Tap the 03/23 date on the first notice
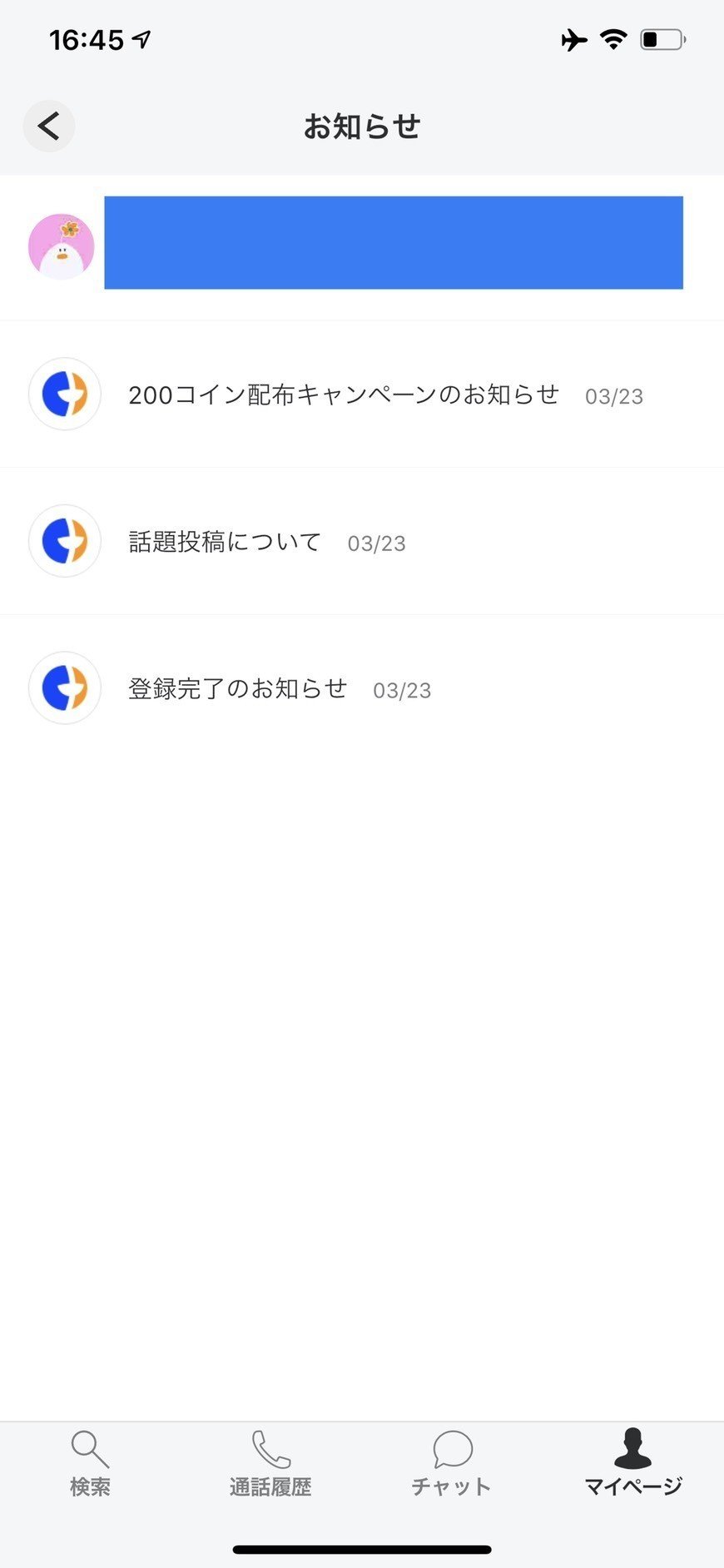This screenshot has height=1568, width=724. [614, 397]
